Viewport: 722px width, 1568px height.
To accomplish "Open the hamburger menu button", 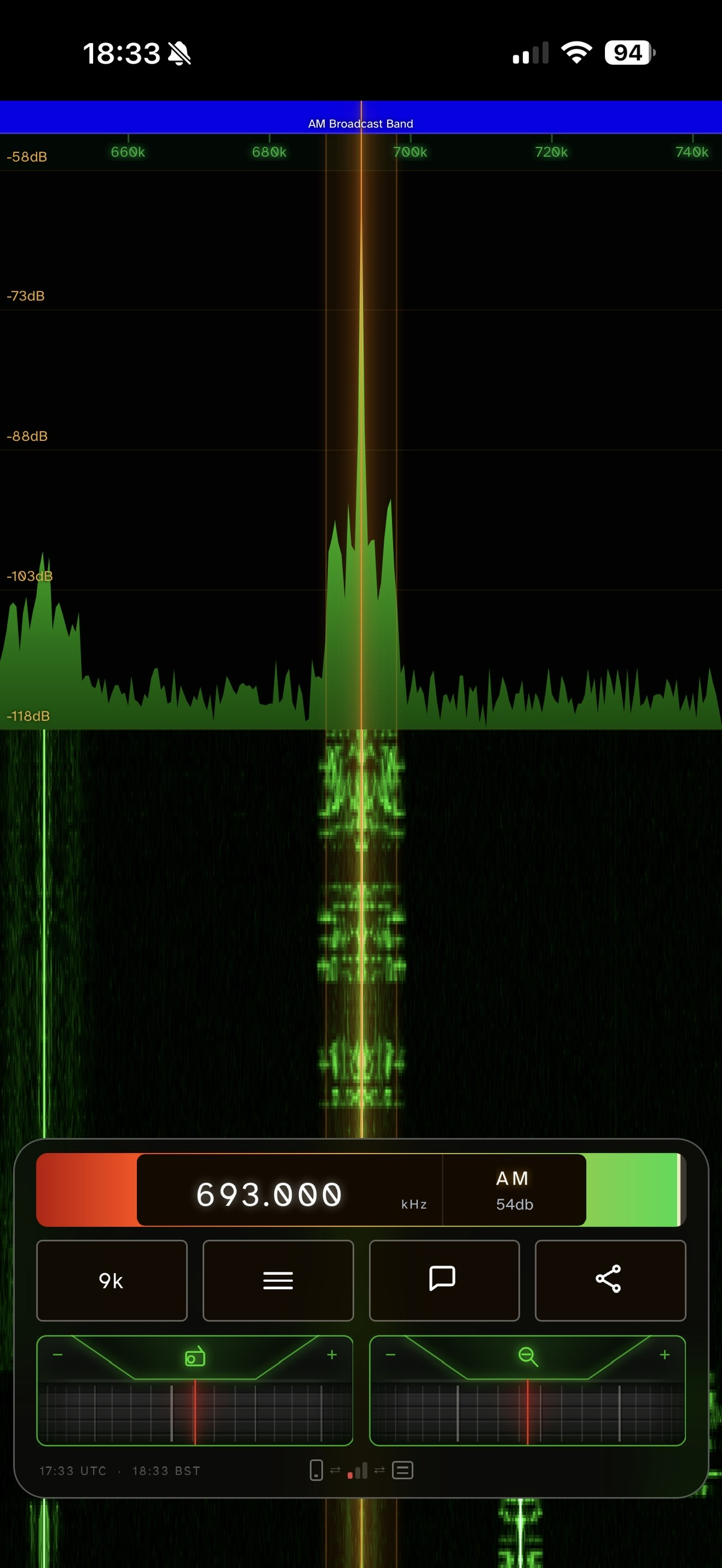I will click(278, 1280).
